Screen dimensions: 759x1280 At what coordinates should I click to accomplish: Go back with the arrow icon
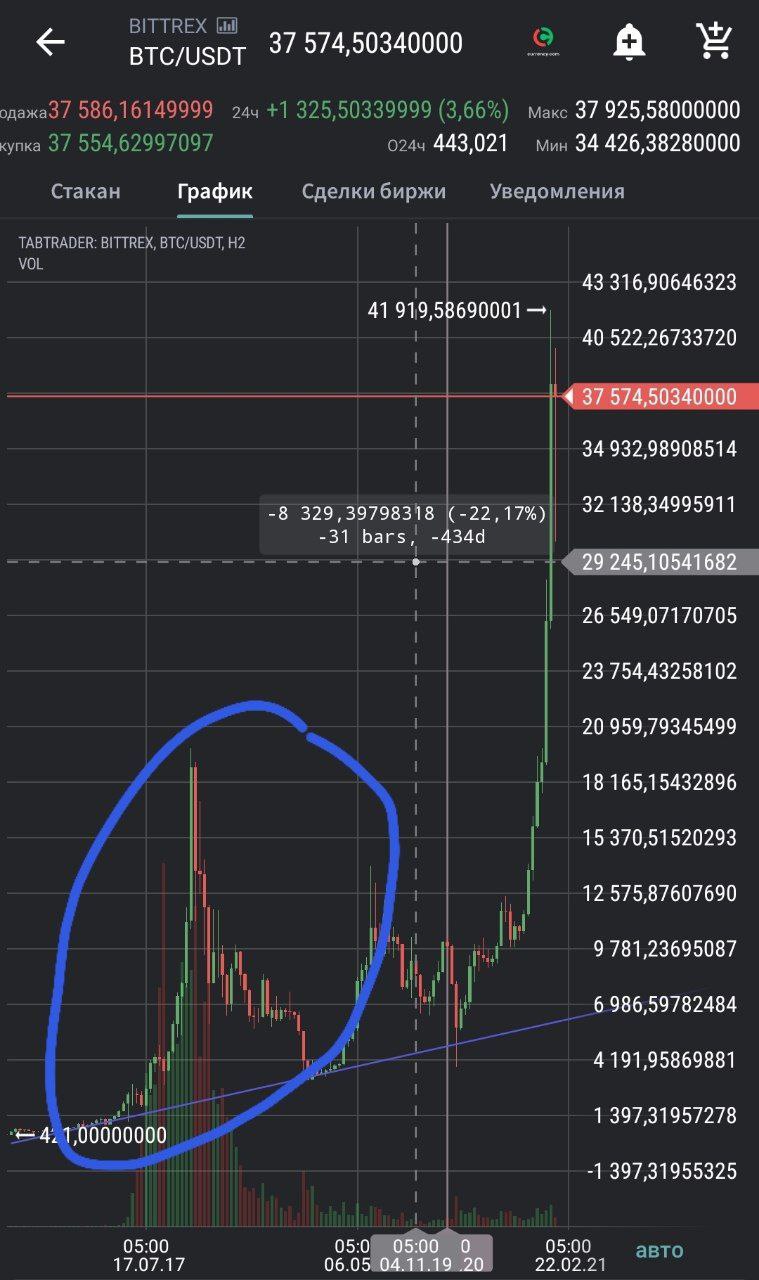[x=50, y=42]
